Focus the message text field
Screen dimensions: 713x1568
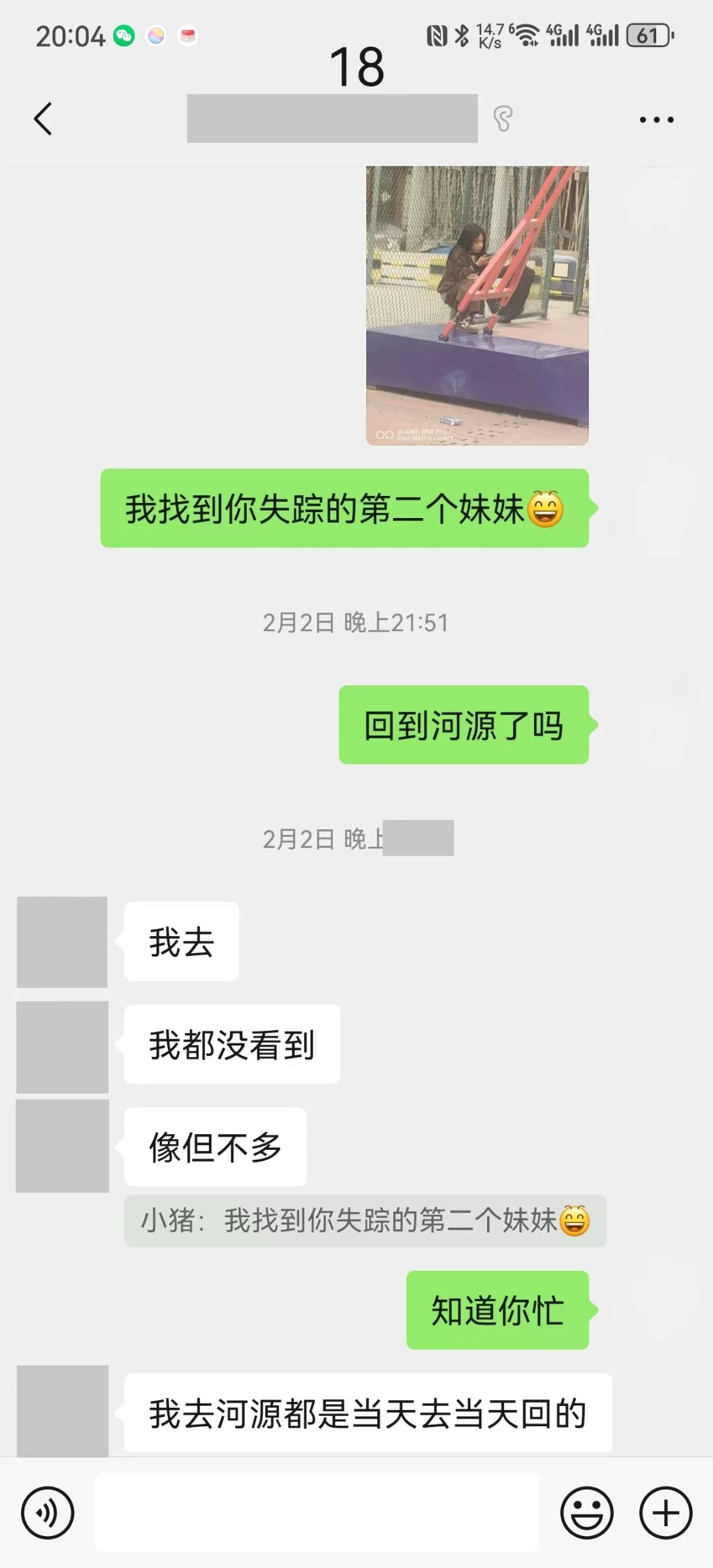317,1512
